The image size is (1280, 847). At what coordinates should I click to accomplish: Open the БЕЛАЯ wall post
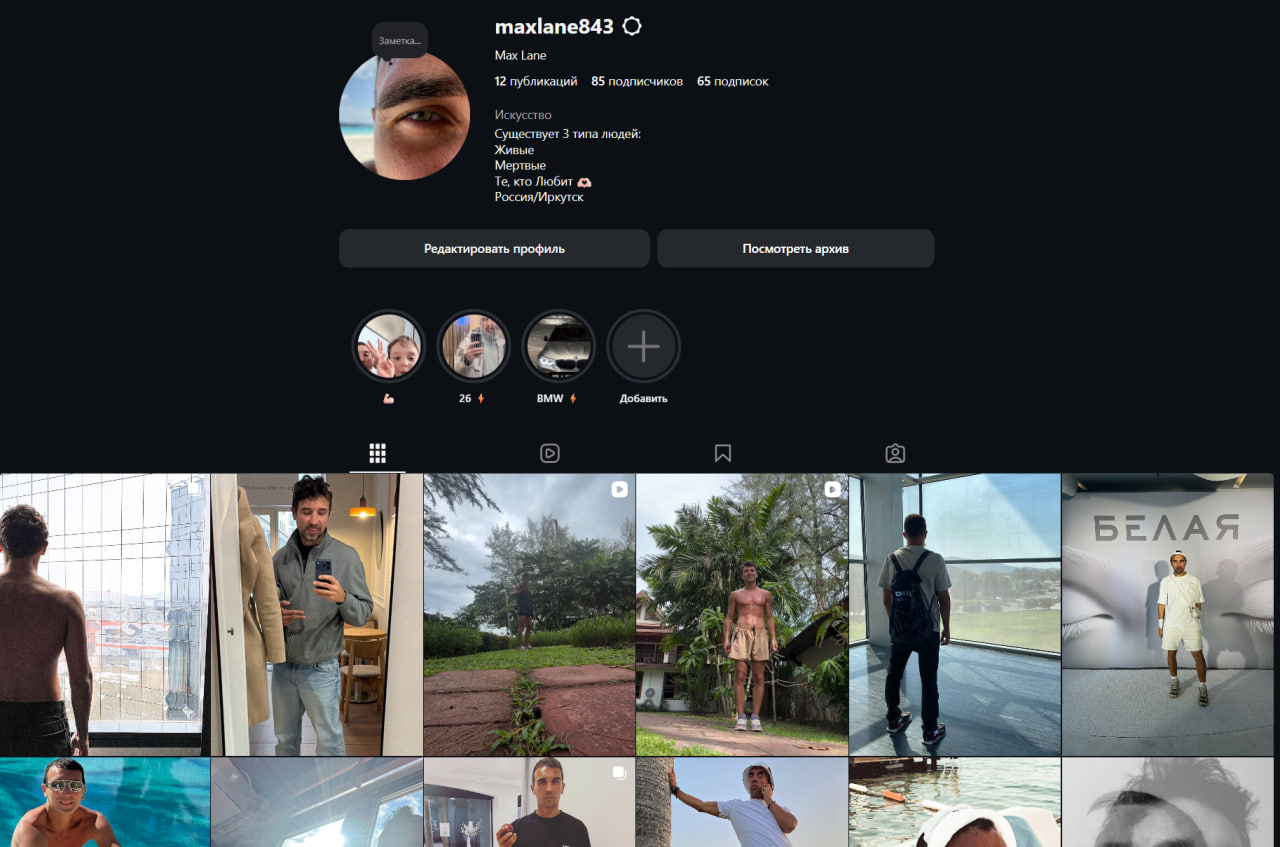pyautogui.click(x=1170, y=614)
